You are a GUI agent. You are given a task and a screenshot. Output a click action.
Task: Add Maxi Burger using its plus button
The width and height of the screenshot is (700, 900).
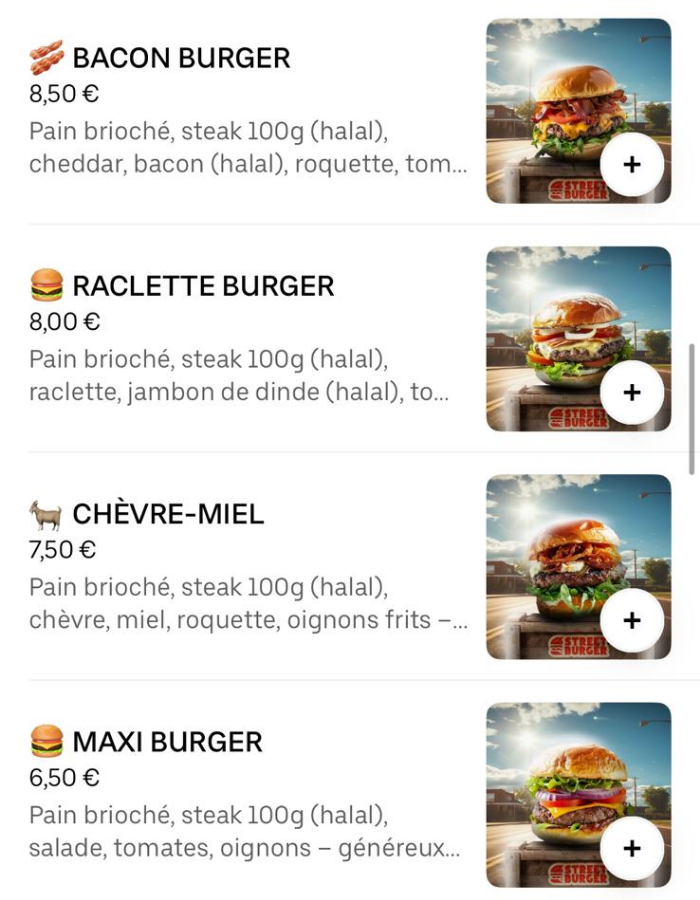(631, 849)
